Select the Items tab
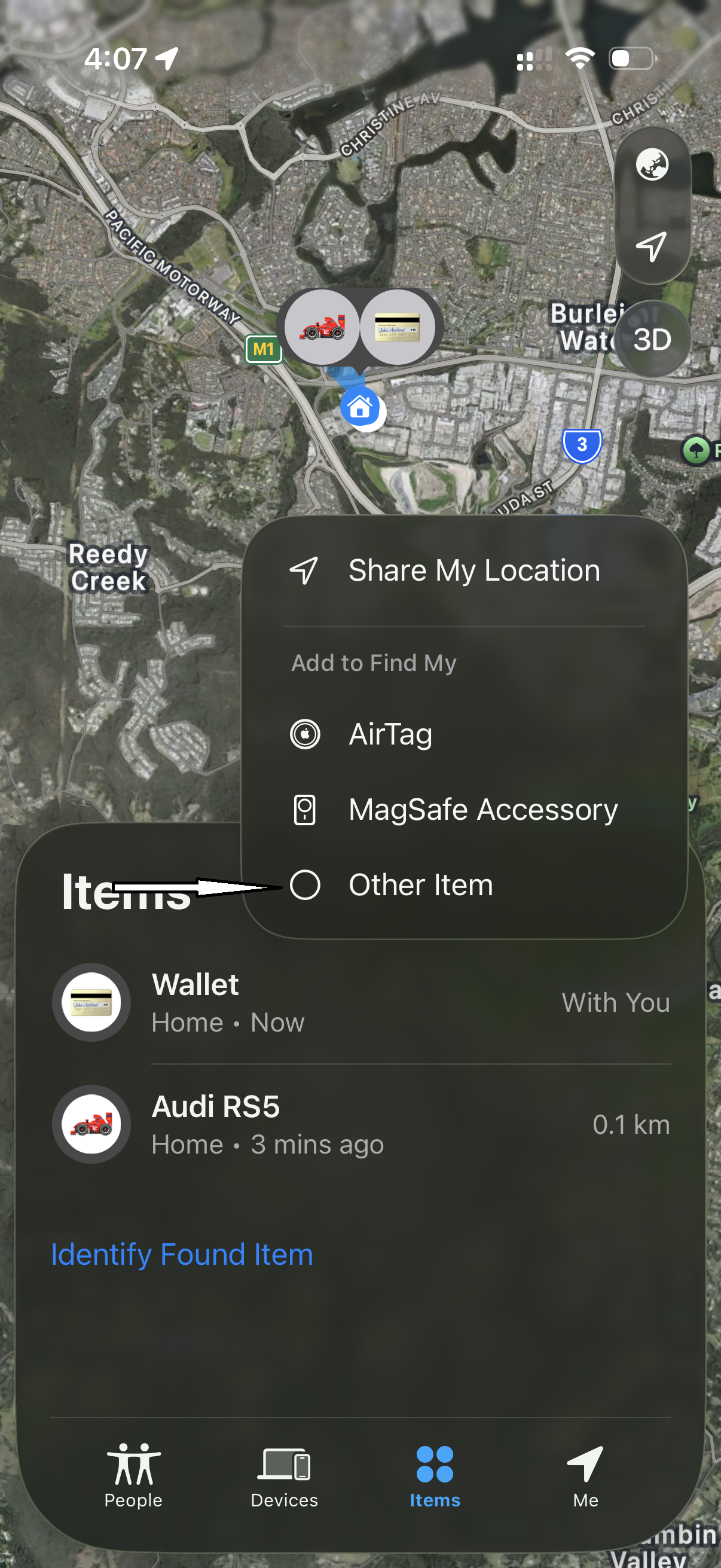This screenshot has height=1568, width=721. [x=435, y=1474]
